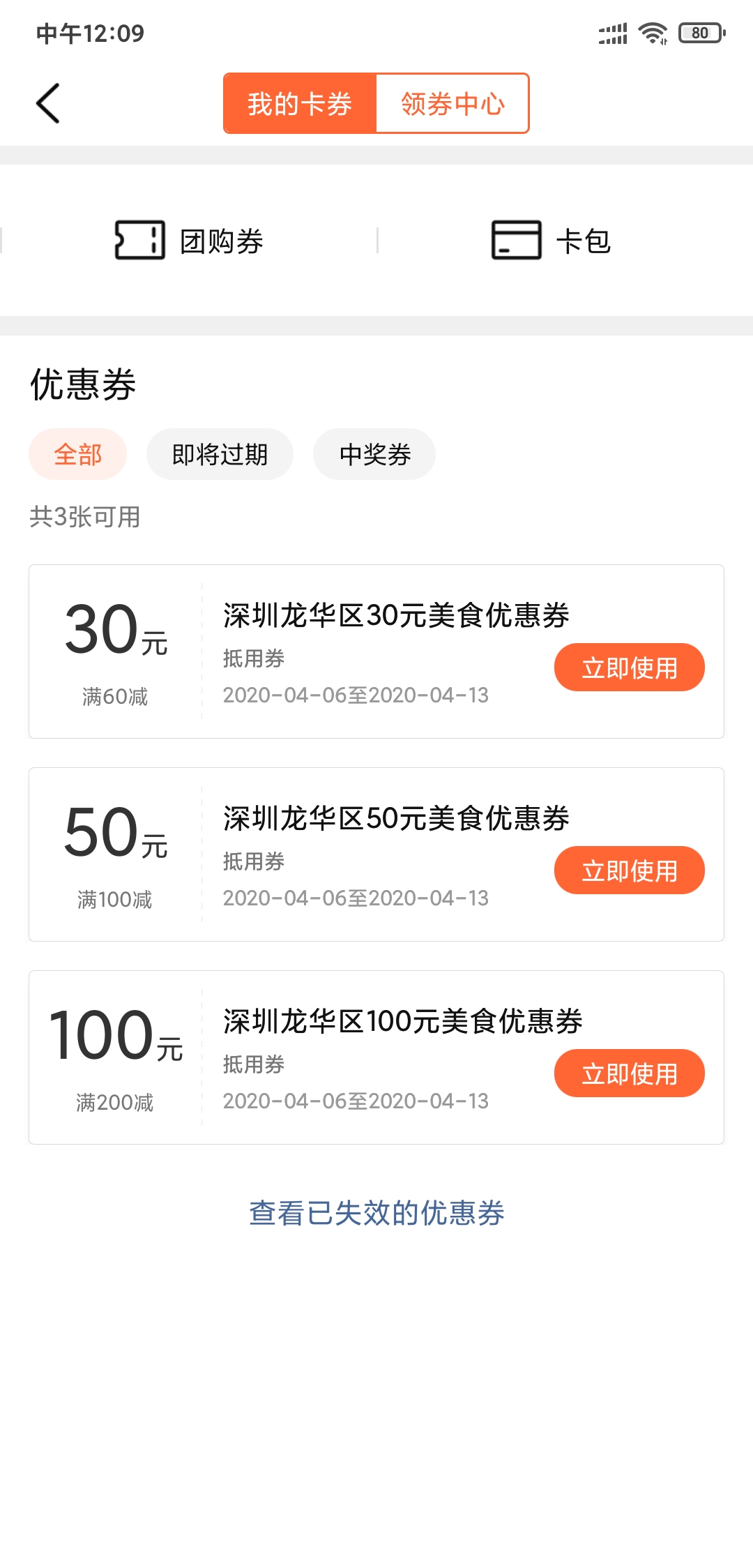Screen dimensions: 753x1568
Task: Tap 立即使用 on the 30元 coupon
Action: click(629, 668)
